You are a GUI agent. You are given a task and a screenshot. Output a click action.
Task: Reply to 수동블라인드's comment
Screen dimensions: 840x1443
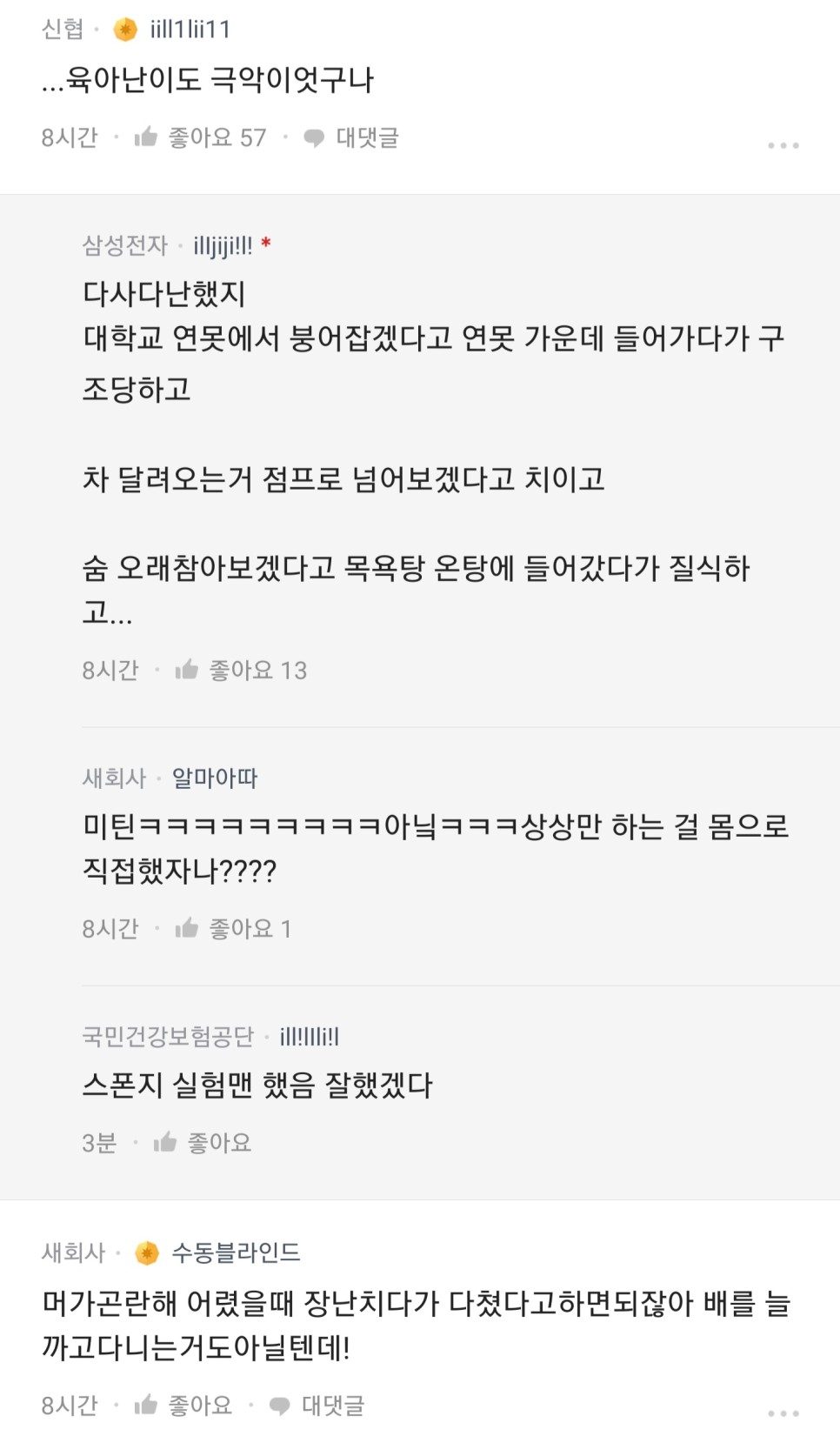click(317, 1405)
